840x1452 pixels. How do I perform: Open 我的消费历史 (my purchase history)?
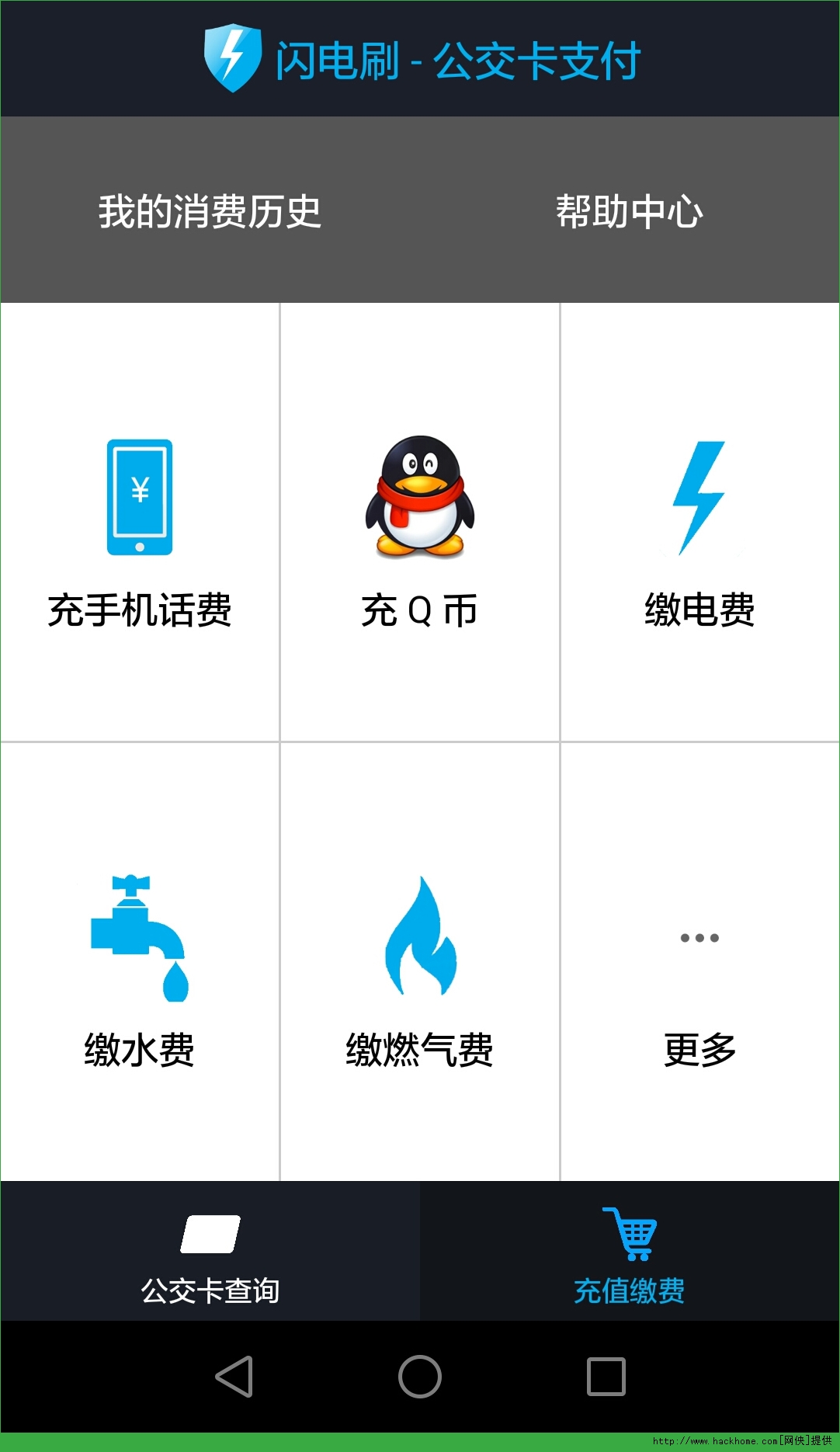[x=210, y=211]
